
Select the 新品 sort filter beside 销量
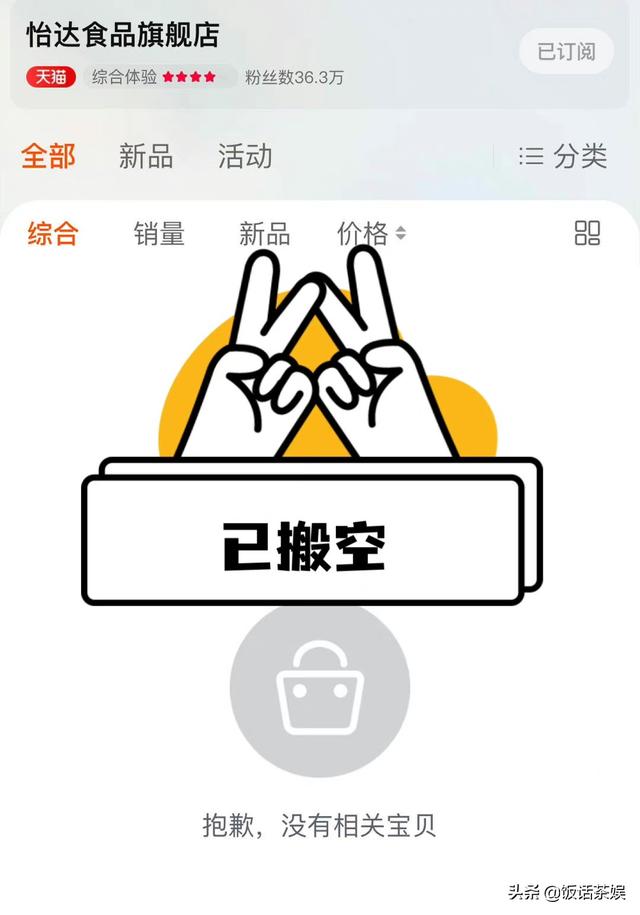pos(264,234)
